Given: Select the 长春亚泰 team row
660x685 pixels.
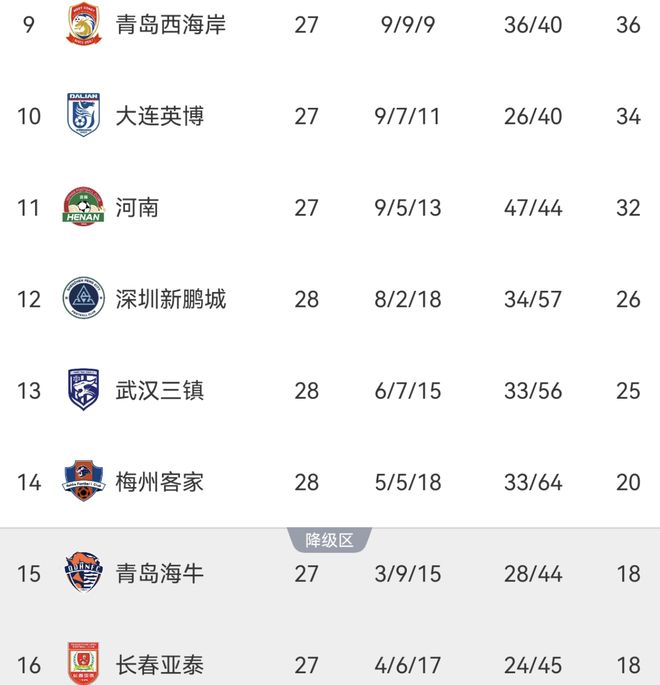Looking at the screenshot, I should point(160,665).
